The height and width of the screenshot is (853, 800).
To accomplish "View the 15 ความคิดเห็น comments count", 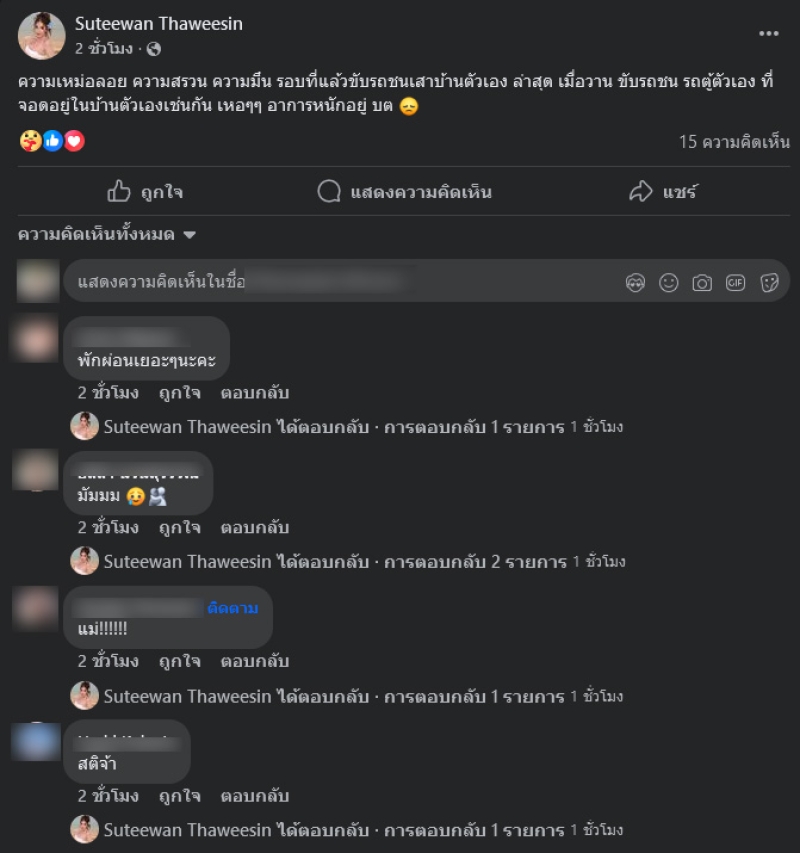I will (734, 142).
